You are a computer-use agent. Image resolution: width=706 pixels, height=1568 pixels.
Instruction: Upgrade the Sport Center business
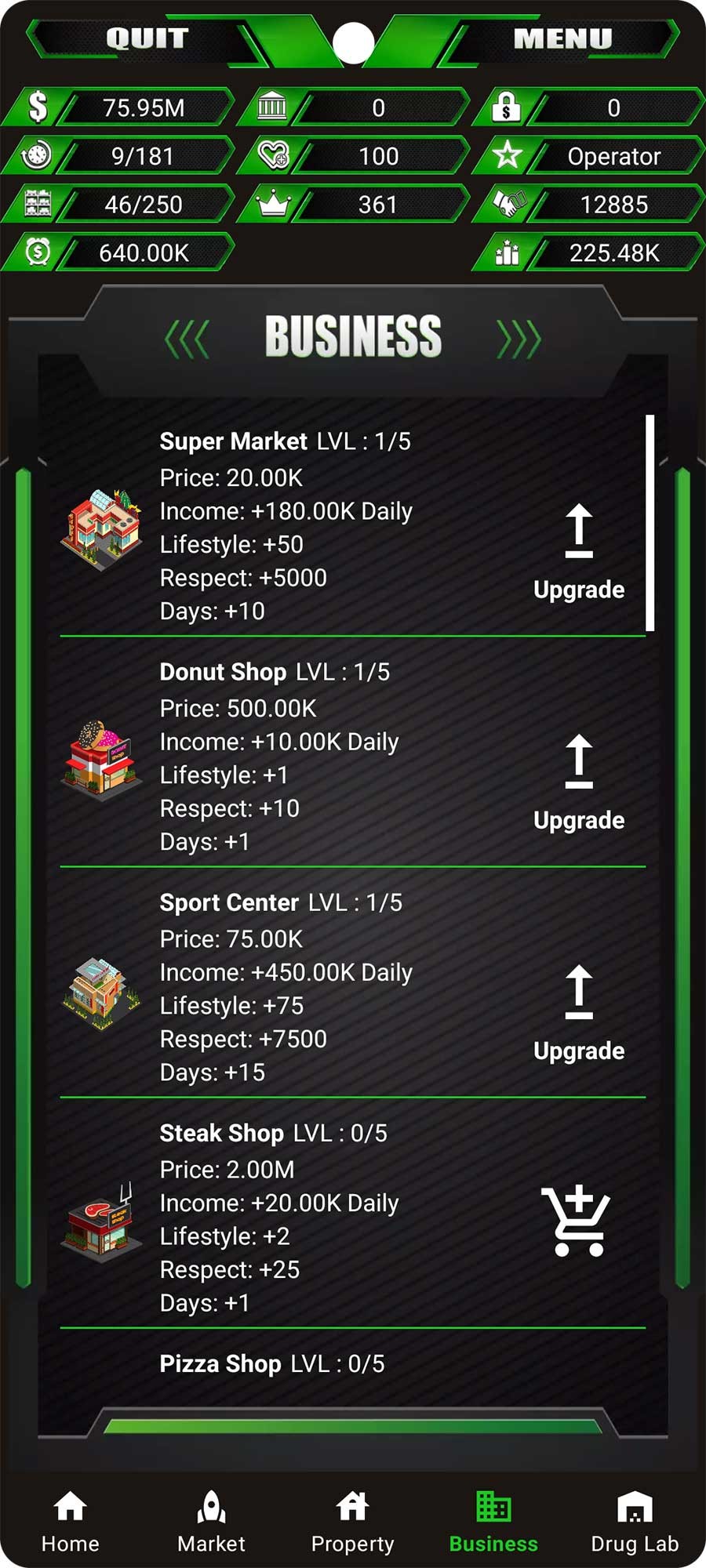(579, 1013)
